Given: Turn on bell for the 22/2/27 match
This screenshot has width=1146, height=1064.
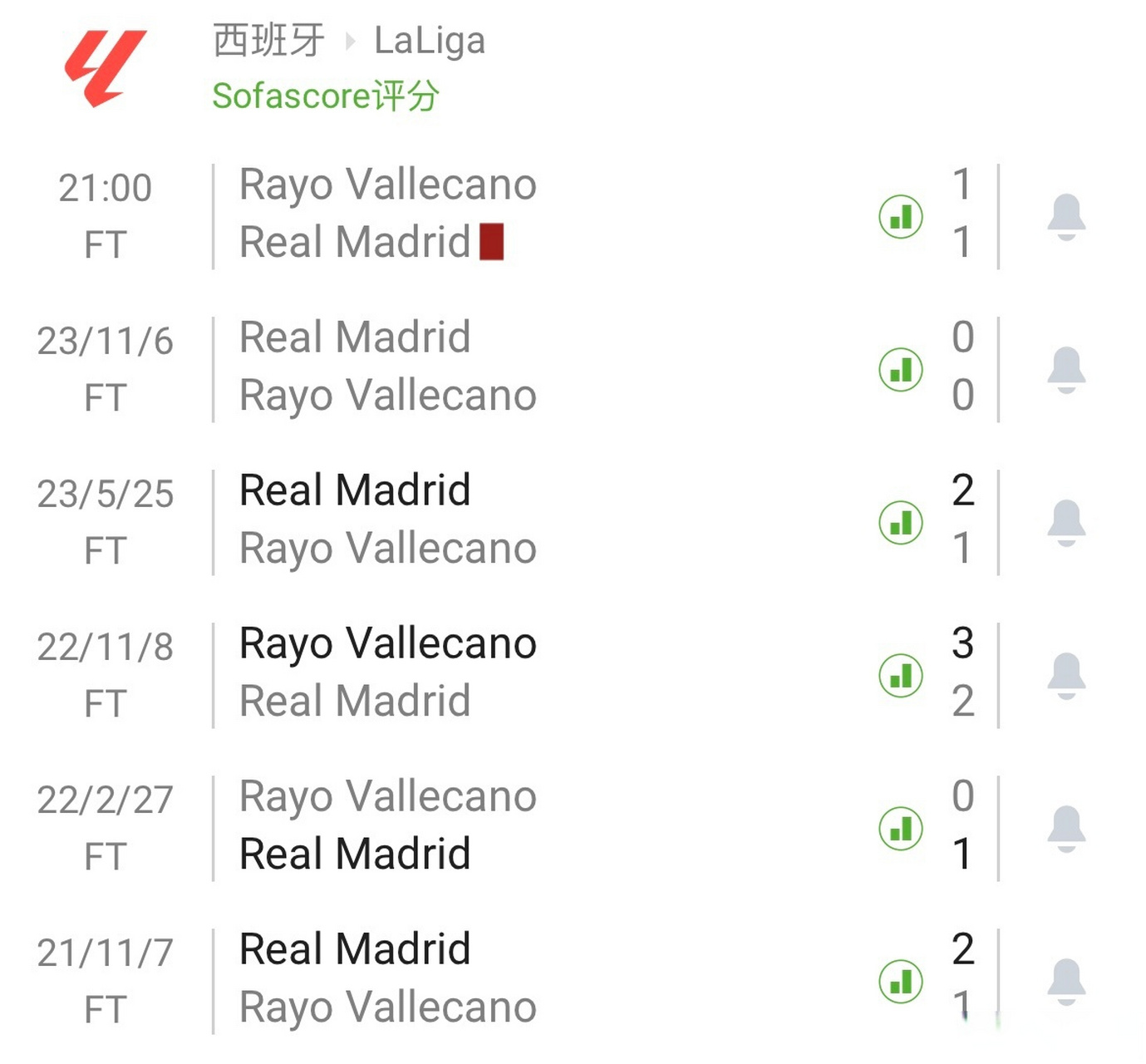Looking at the screenshot, I should click(x=1066, y=828).
